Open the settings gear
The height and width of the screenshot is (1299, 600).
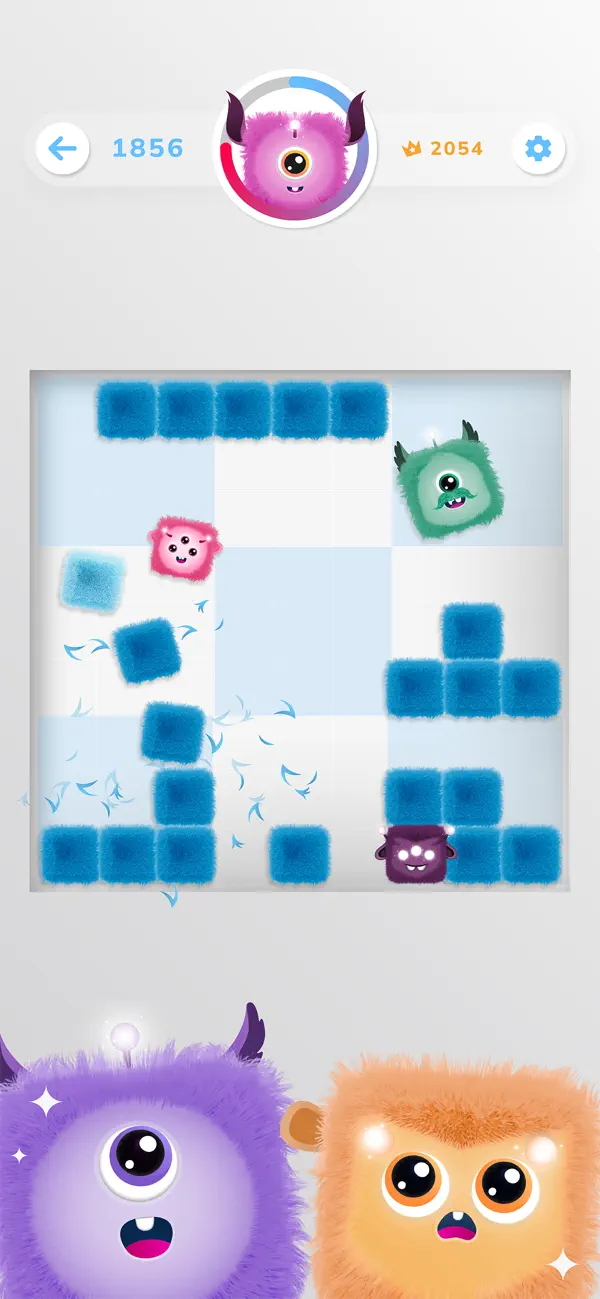[538, 149]
